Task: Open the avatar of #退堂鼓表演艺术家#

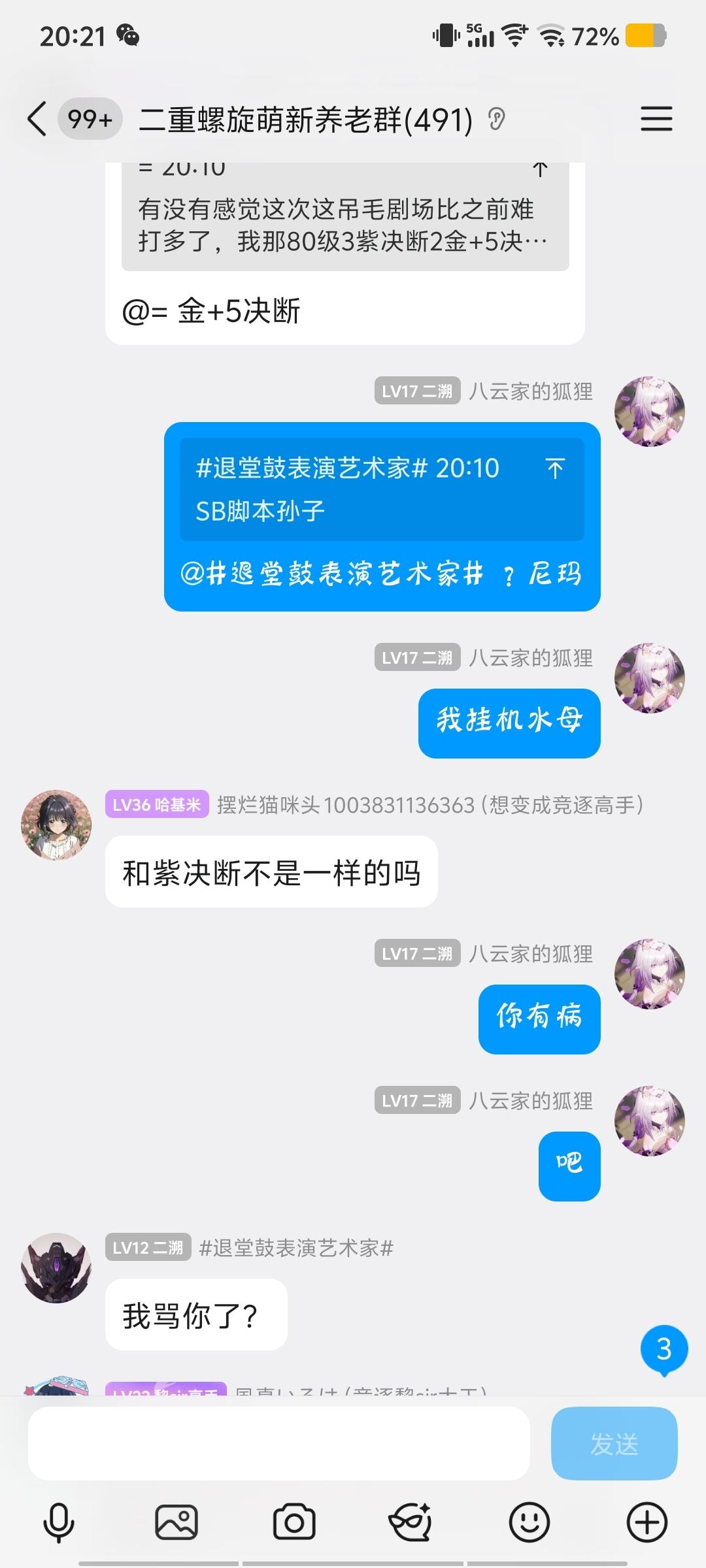Action: click(x=56, y=1268)
